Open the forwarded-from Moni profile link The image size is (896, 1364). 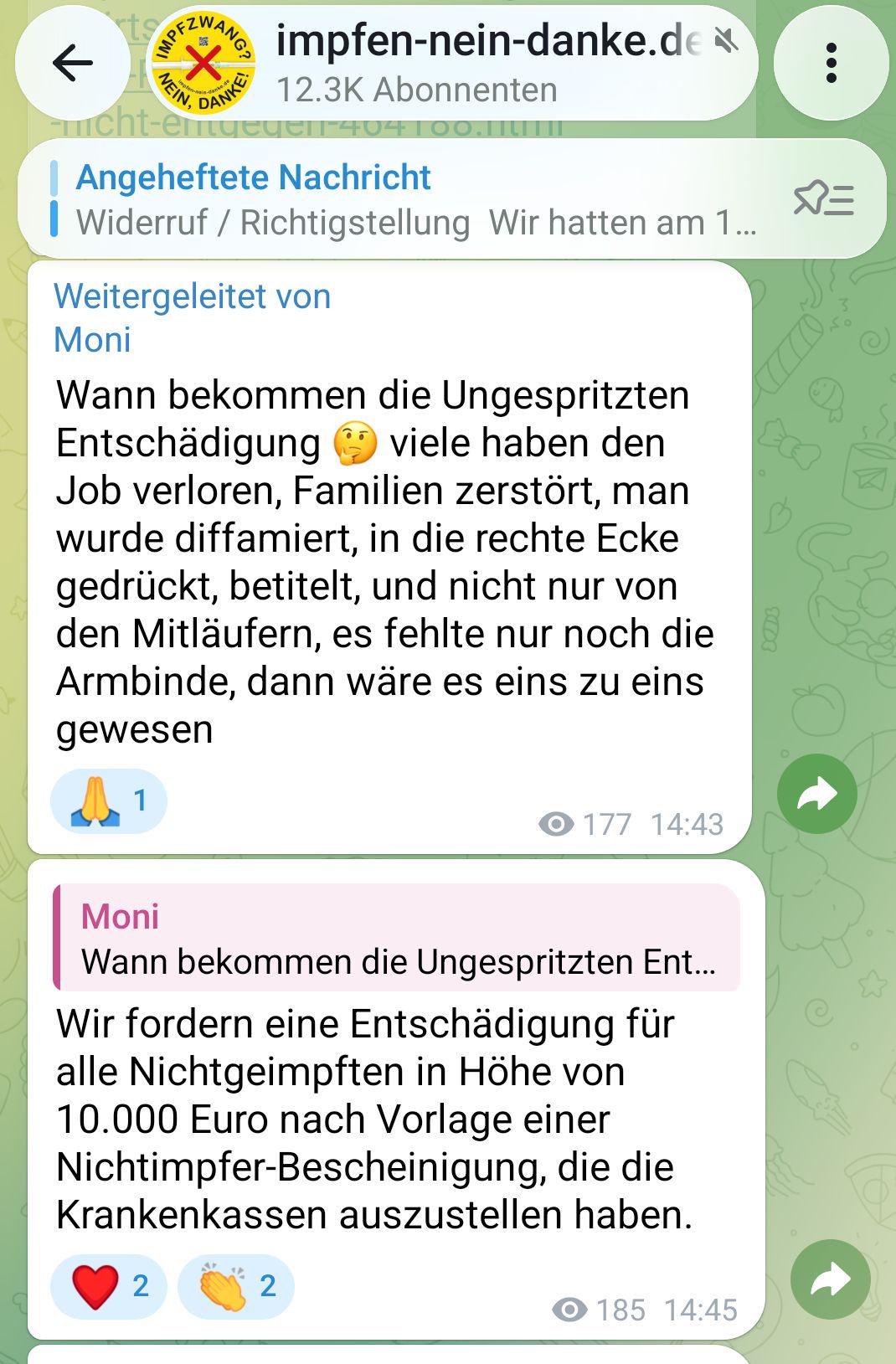point(92,340)
